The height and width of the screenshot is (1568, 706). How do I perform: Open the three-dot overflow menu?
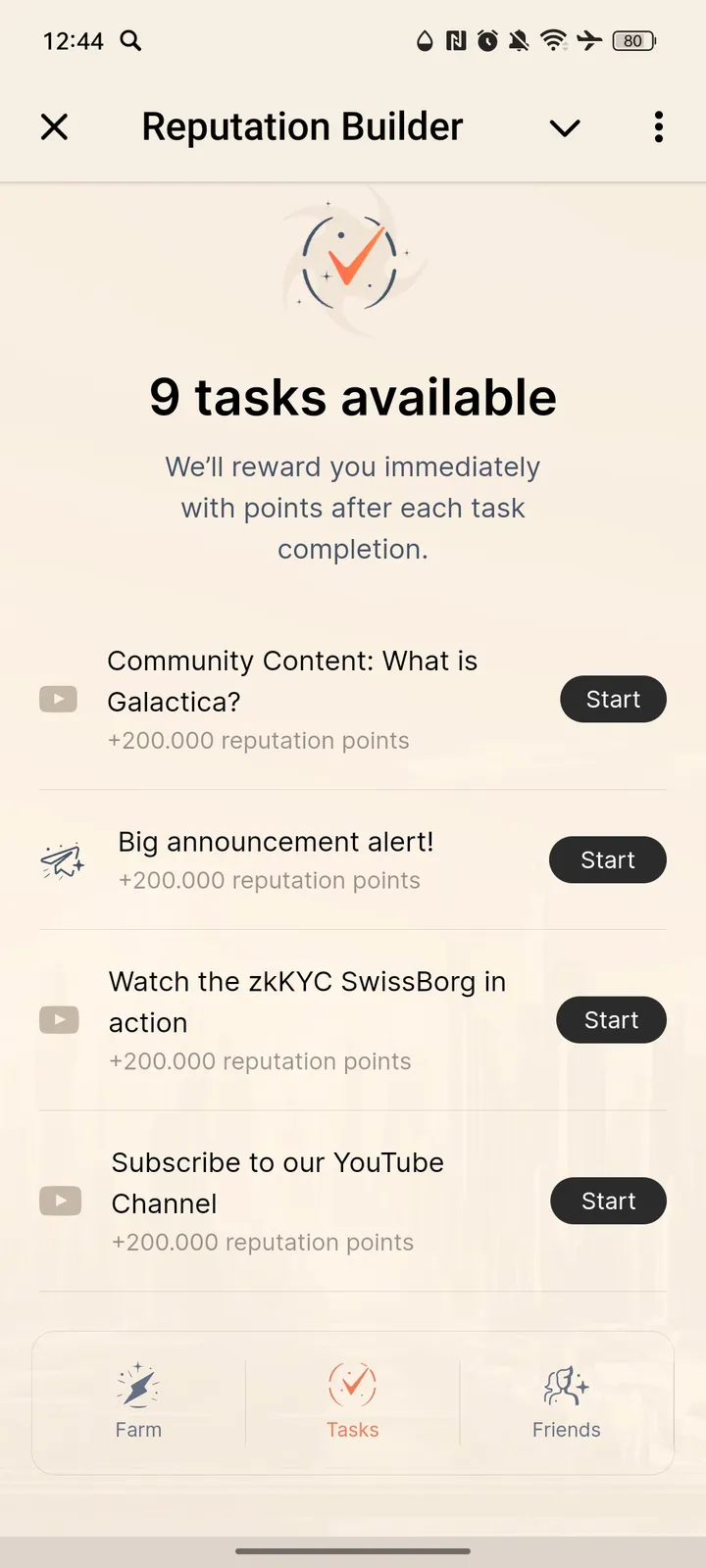[658, 126]
